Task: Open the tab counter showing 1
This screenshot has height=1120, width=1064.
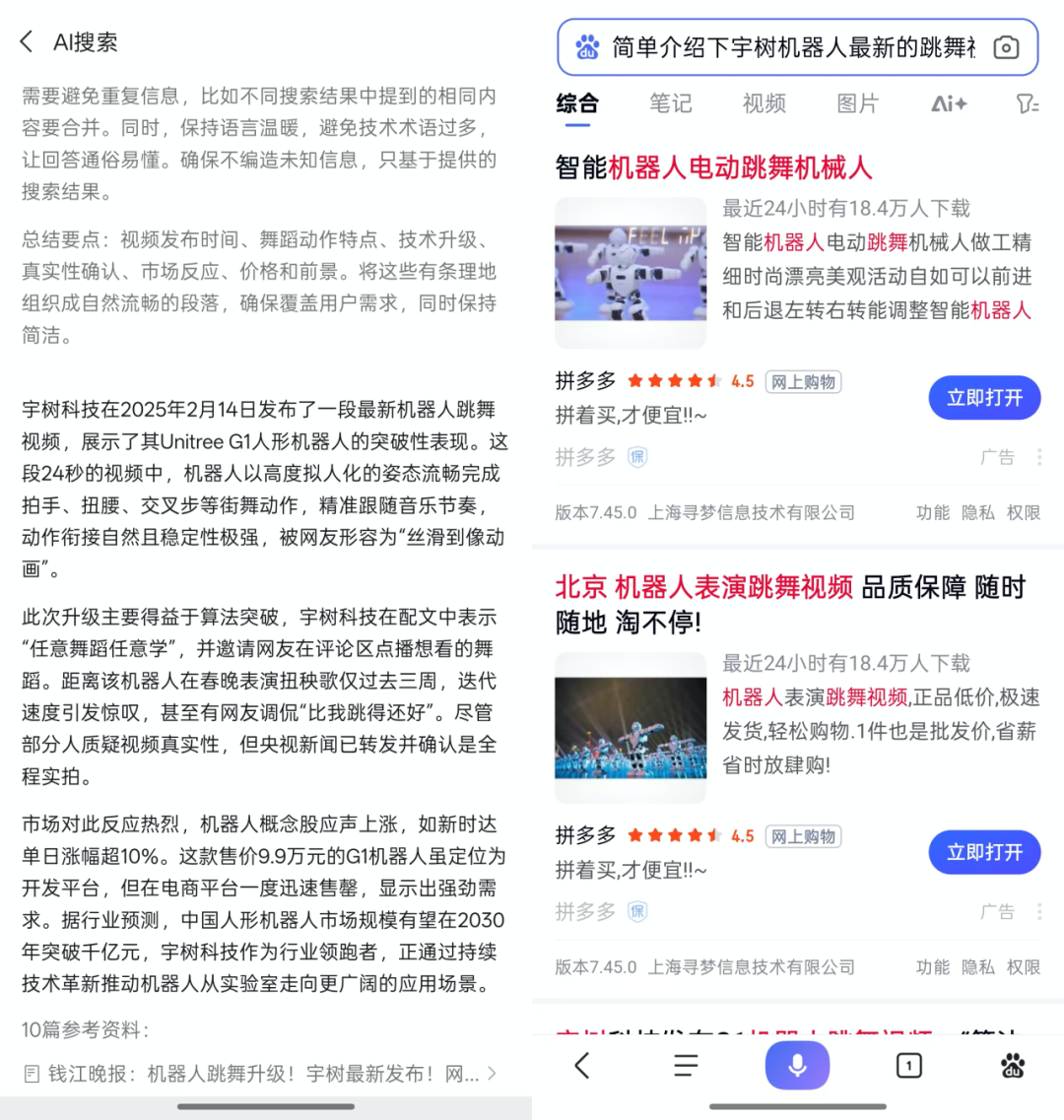Action: [x=907, y=1065]
